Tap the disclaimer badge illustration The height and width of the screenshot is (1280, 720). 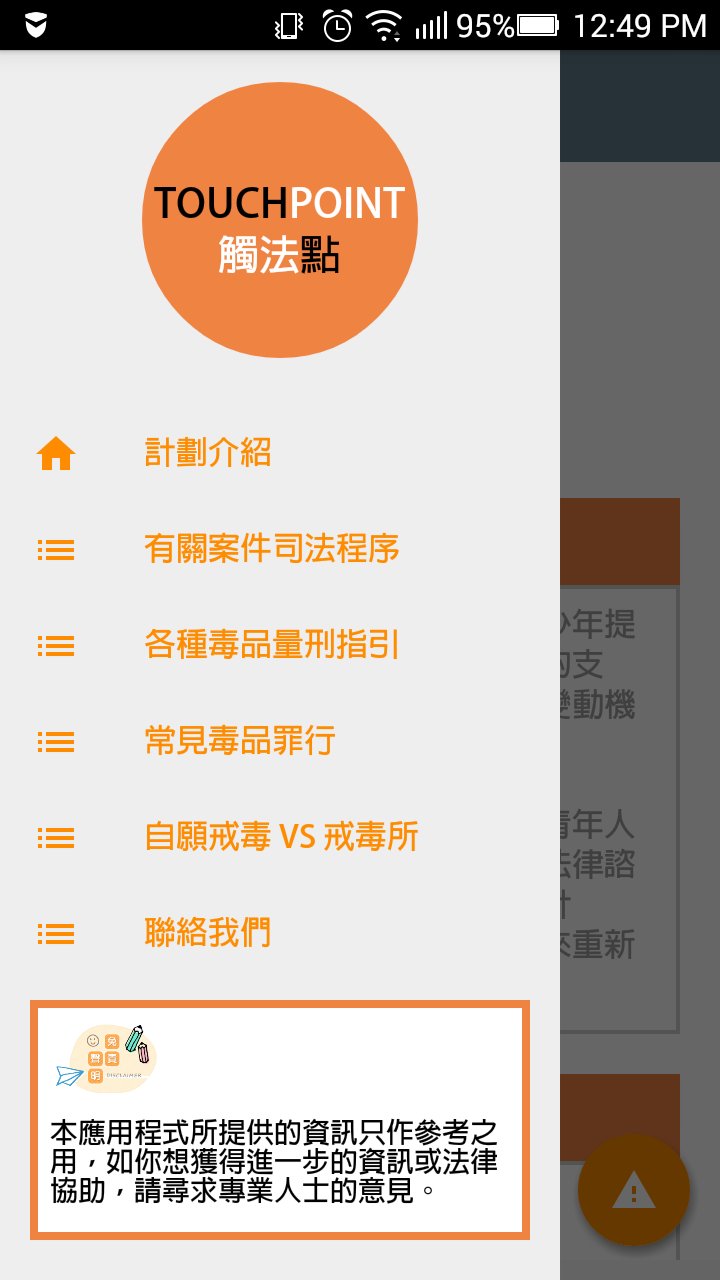[x=105, y=1058]
